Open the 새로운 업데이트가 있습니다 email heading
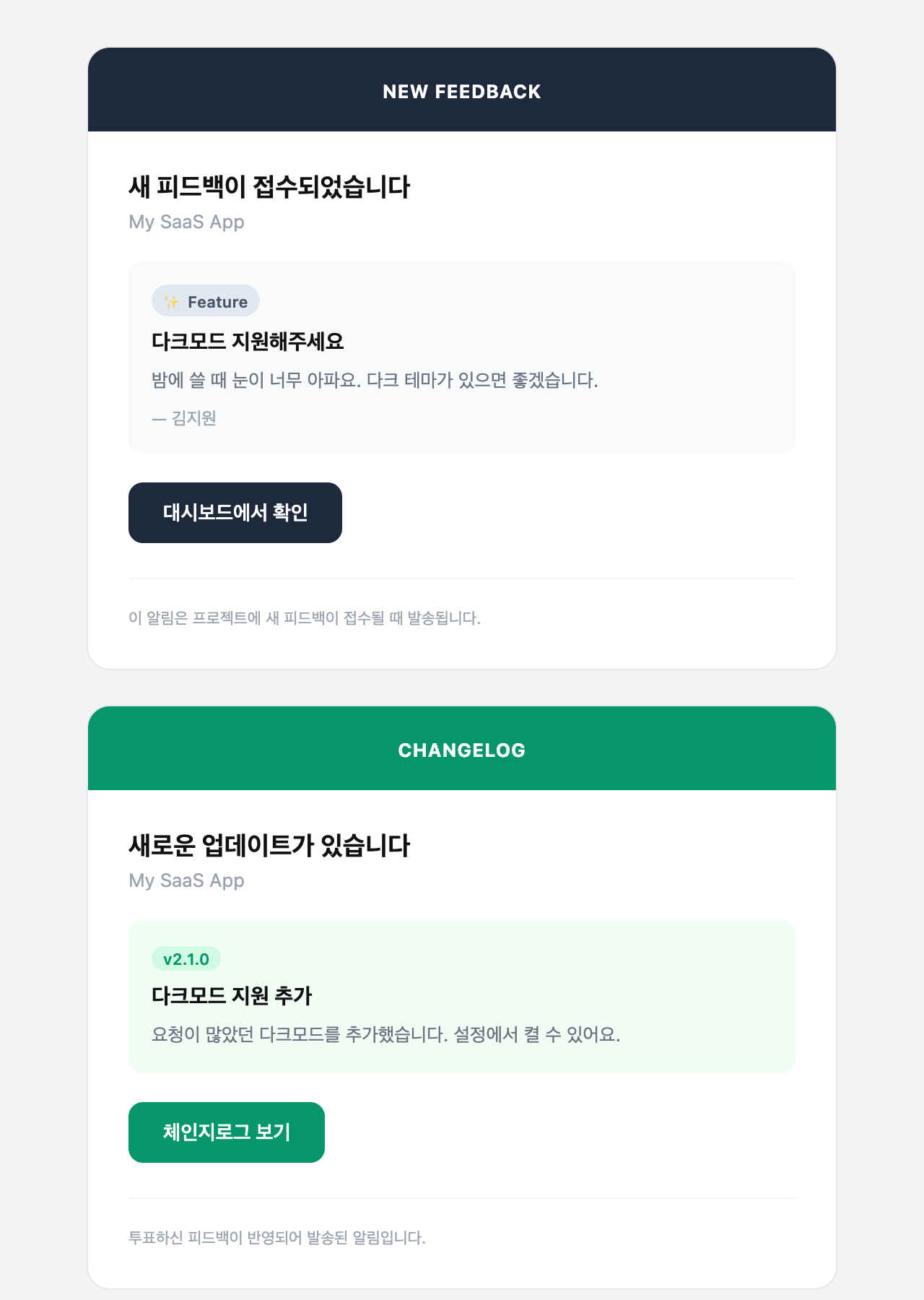Viewport: 924px width, 1300px height. [269, 845]
